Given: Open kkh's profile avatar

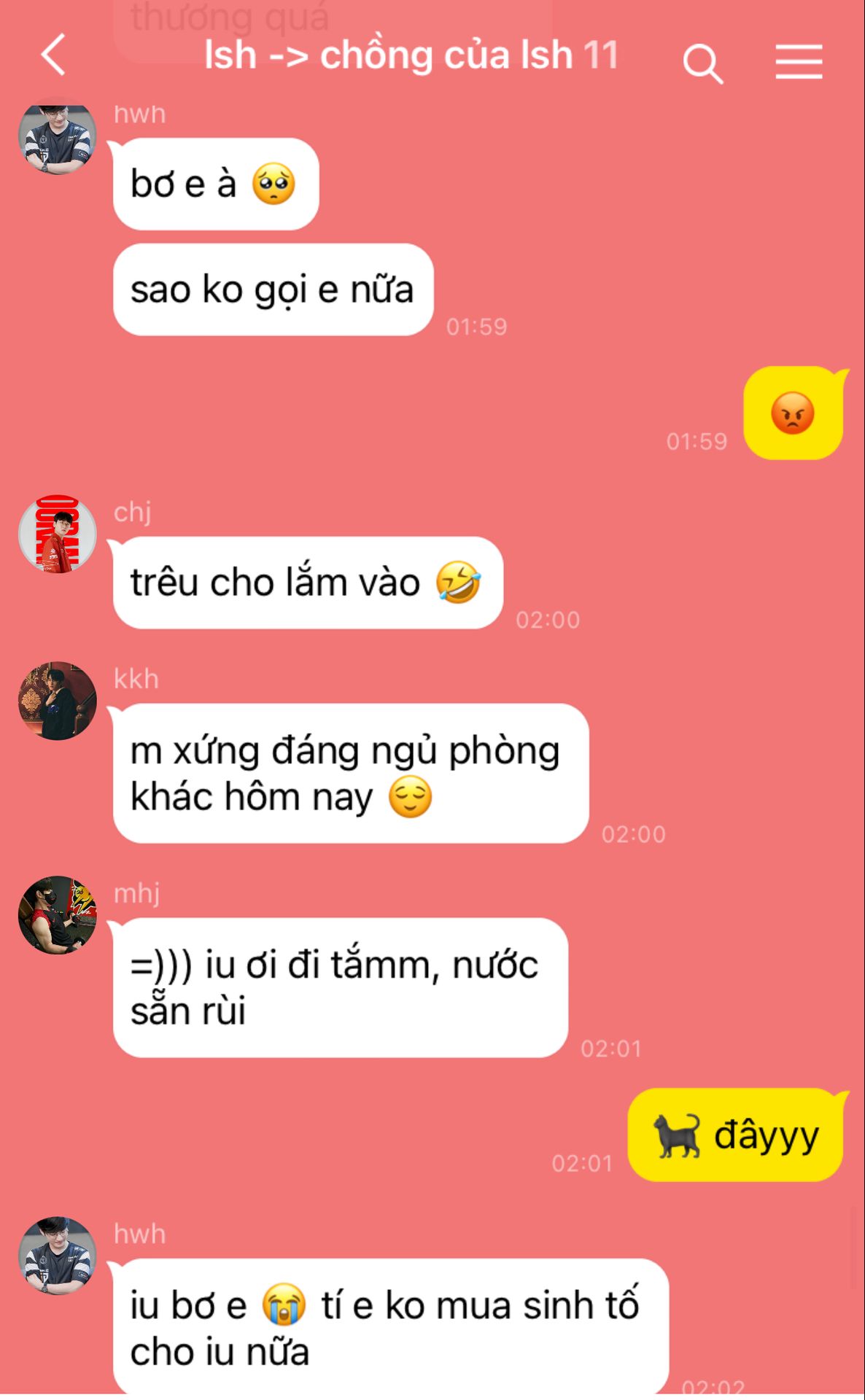Looking at the screenshot, I should tap(57, 701).
